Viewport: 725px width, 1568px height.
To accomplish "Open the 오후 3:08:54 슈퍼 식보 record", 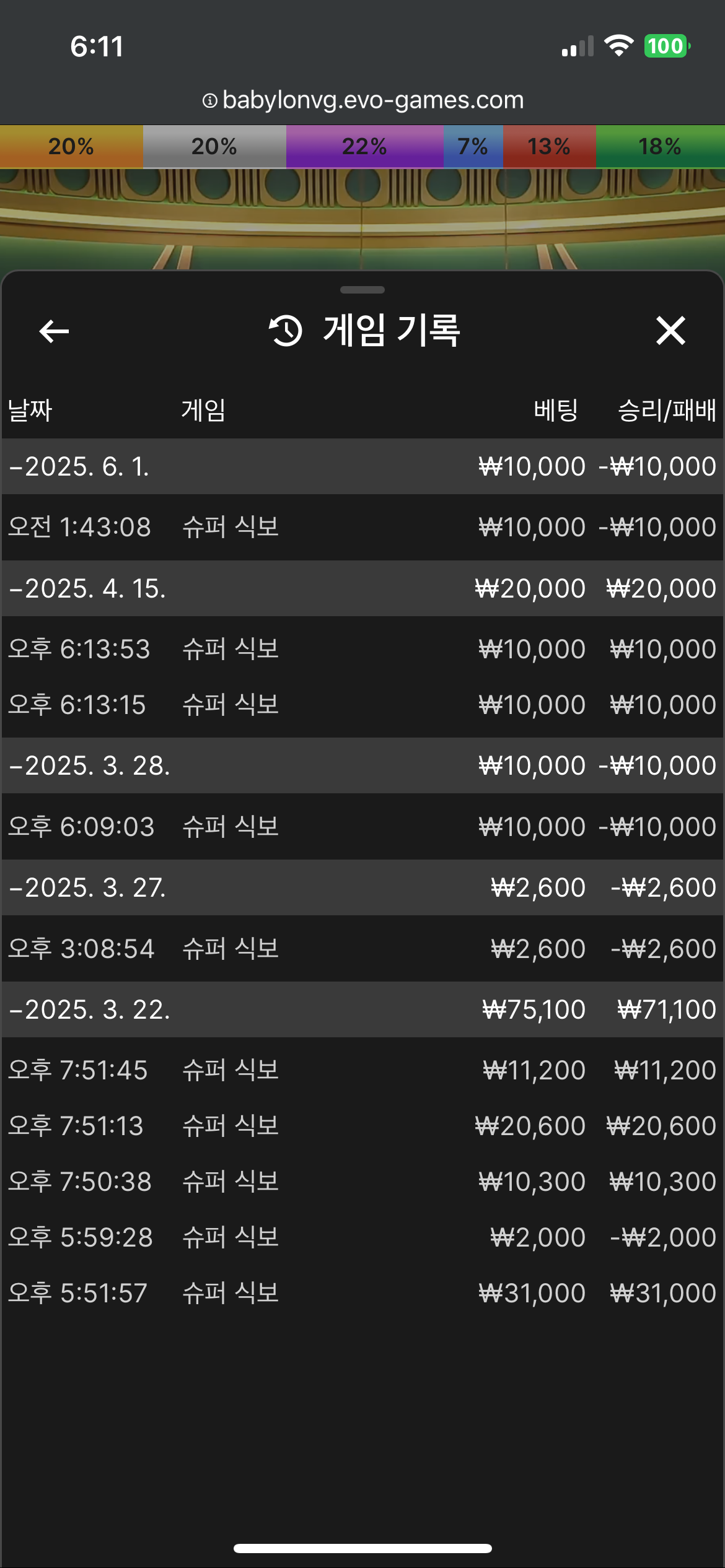I will coord(362,949).
